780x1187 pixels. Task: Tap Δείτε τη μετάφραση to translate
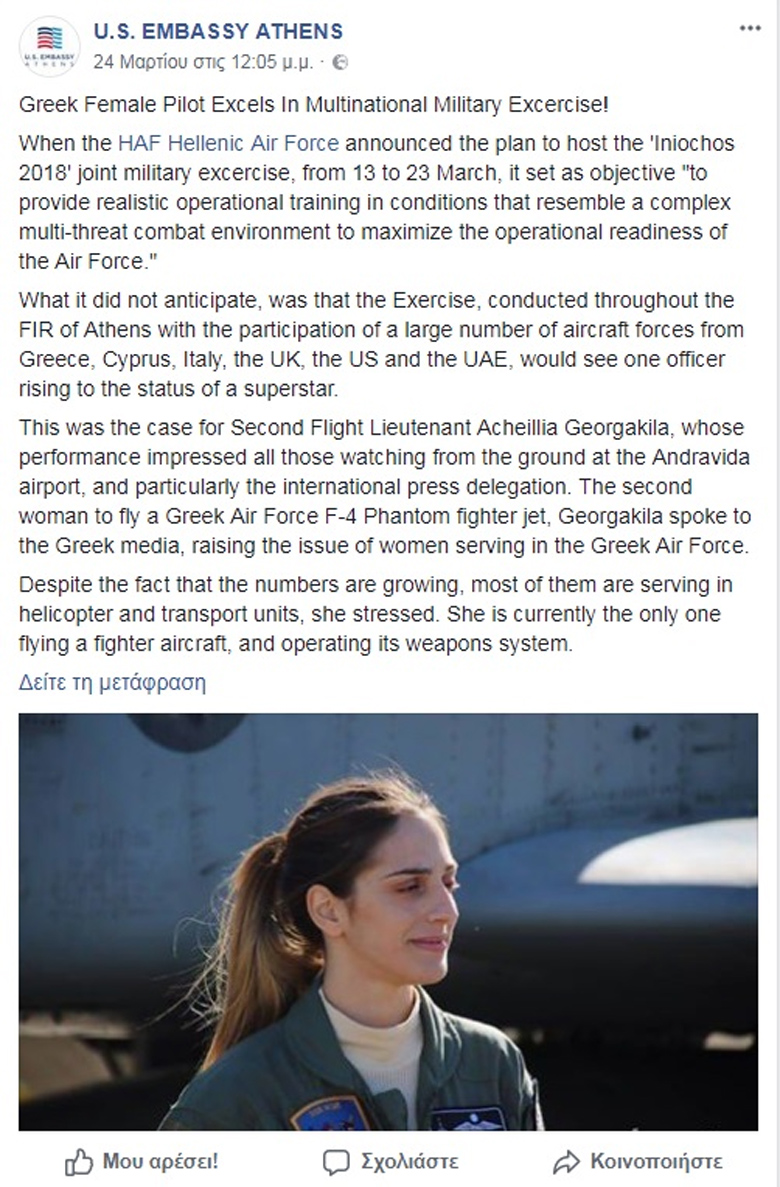pos(112,684)
